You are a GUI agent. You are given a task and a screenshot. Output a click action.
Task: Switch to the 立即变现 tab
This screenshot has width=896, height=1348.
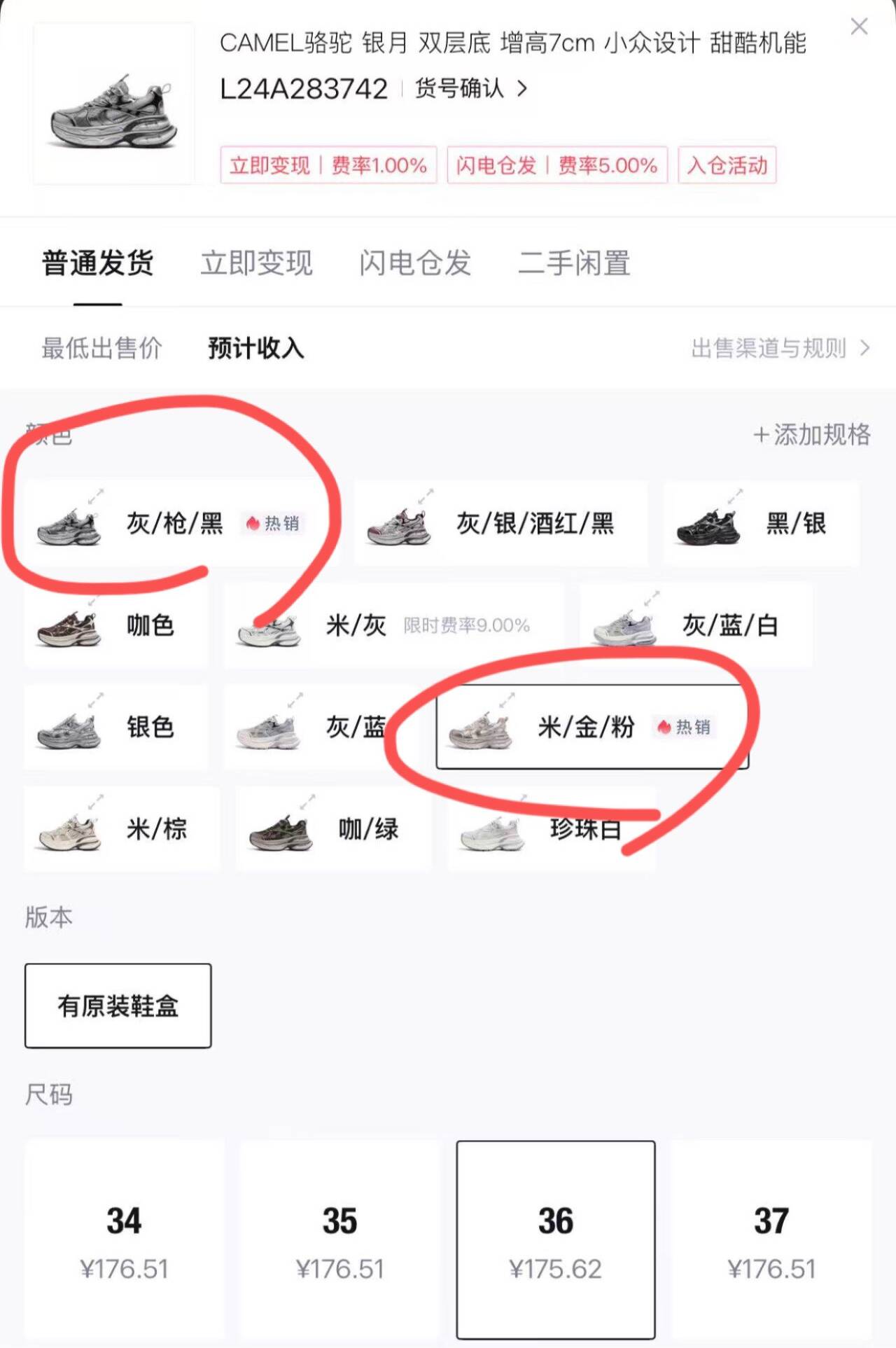pyautogui.click(x=256, y=263)
